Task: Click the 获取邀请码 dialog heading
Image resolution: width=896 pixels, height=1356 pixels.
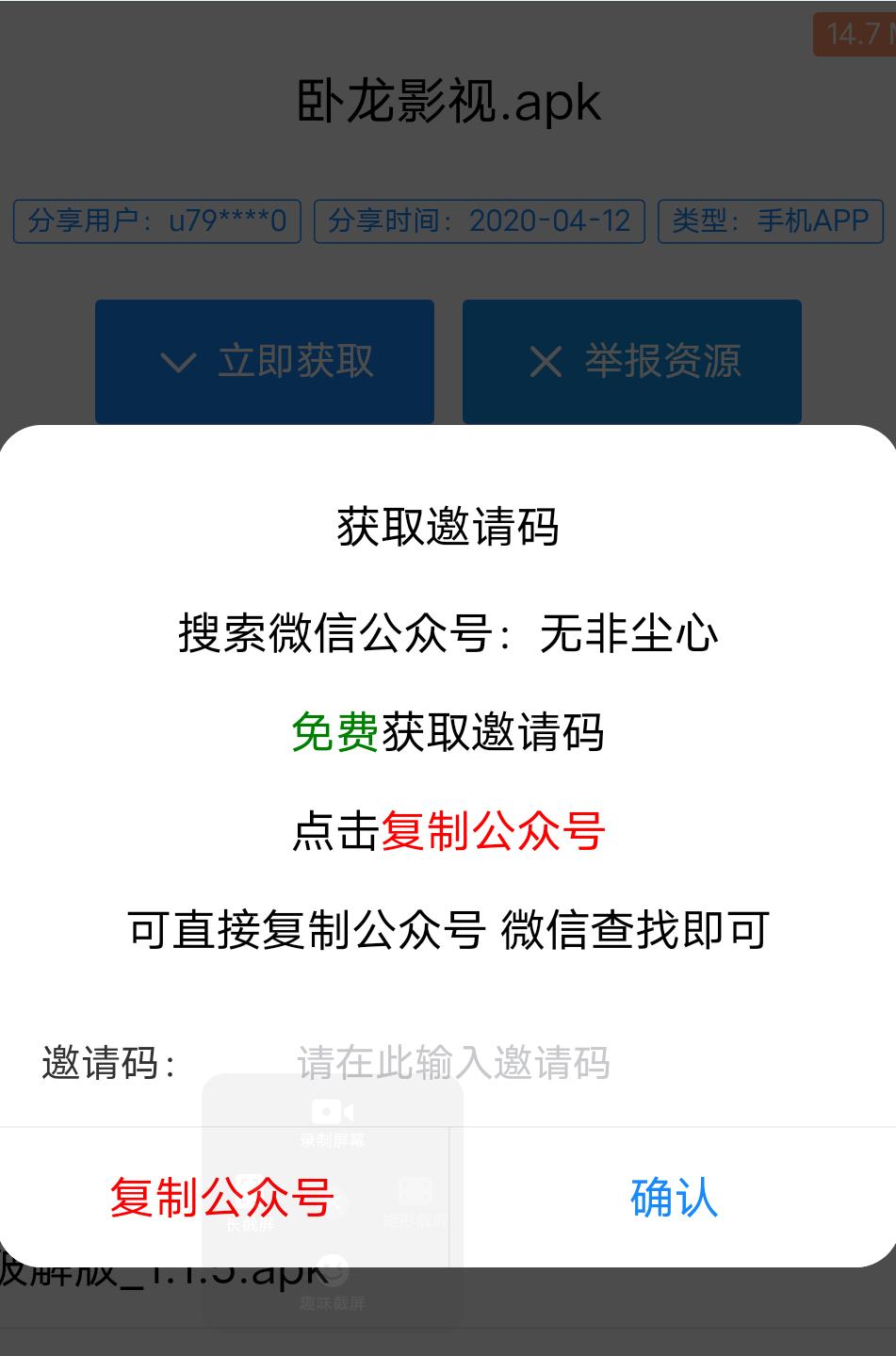Action: pos(447,528)
